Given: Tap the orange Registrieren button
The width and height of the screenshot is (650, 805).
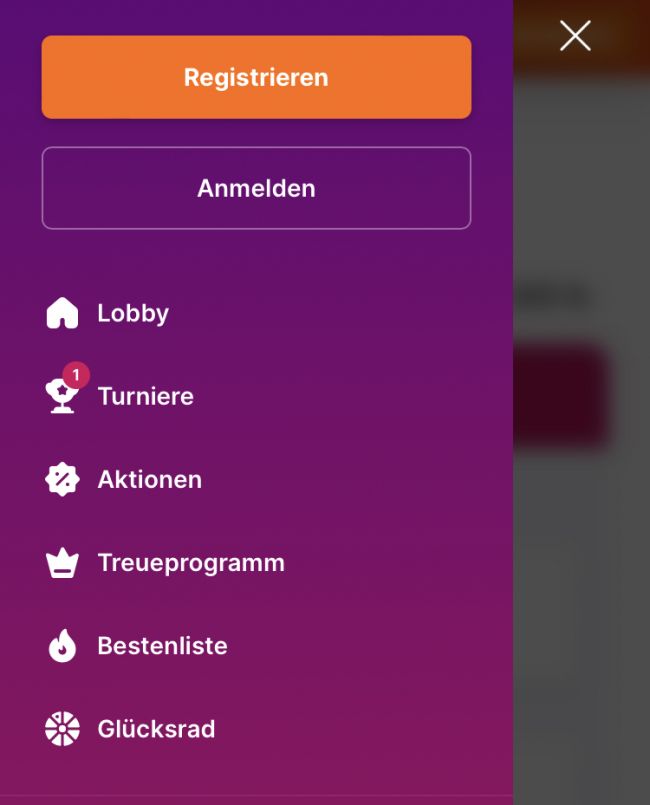Looking at the screenshot, I should [256, 77].
